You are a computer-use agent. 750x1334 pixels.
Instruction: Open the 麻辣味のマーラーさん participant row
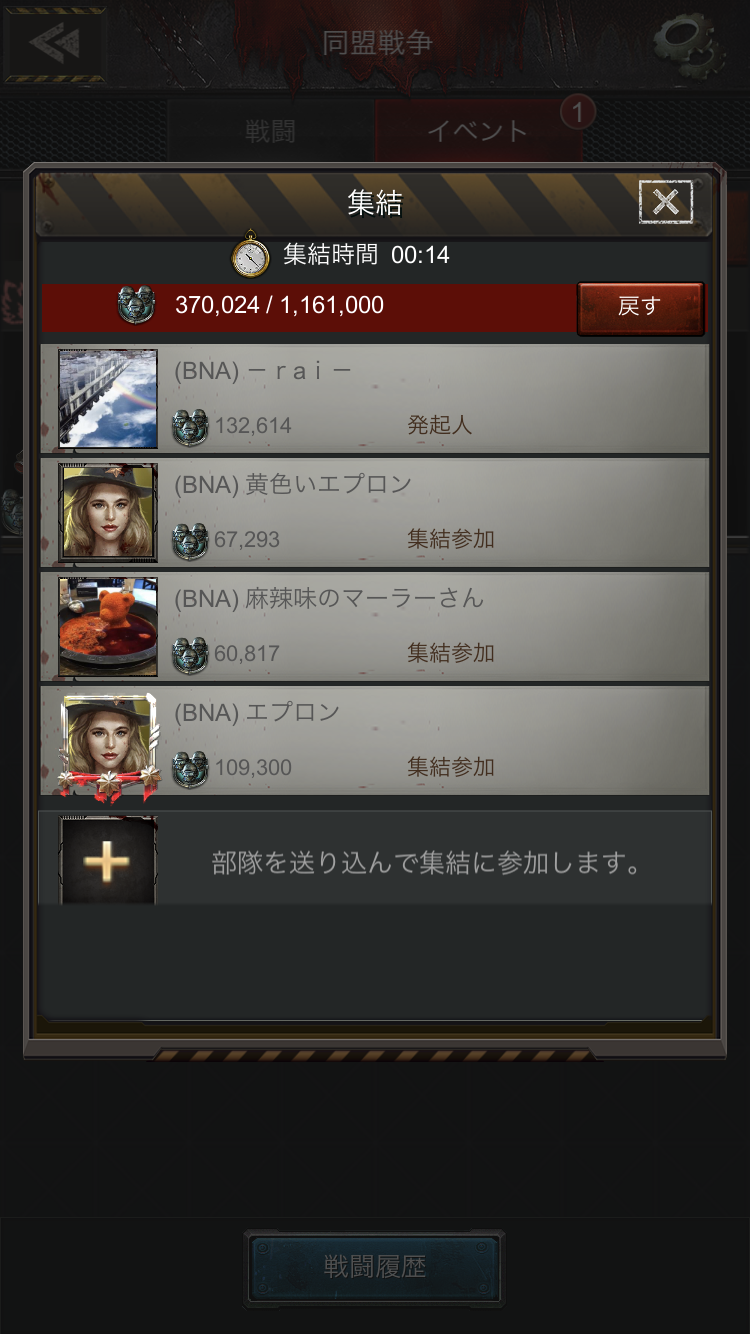click(375, 626)
